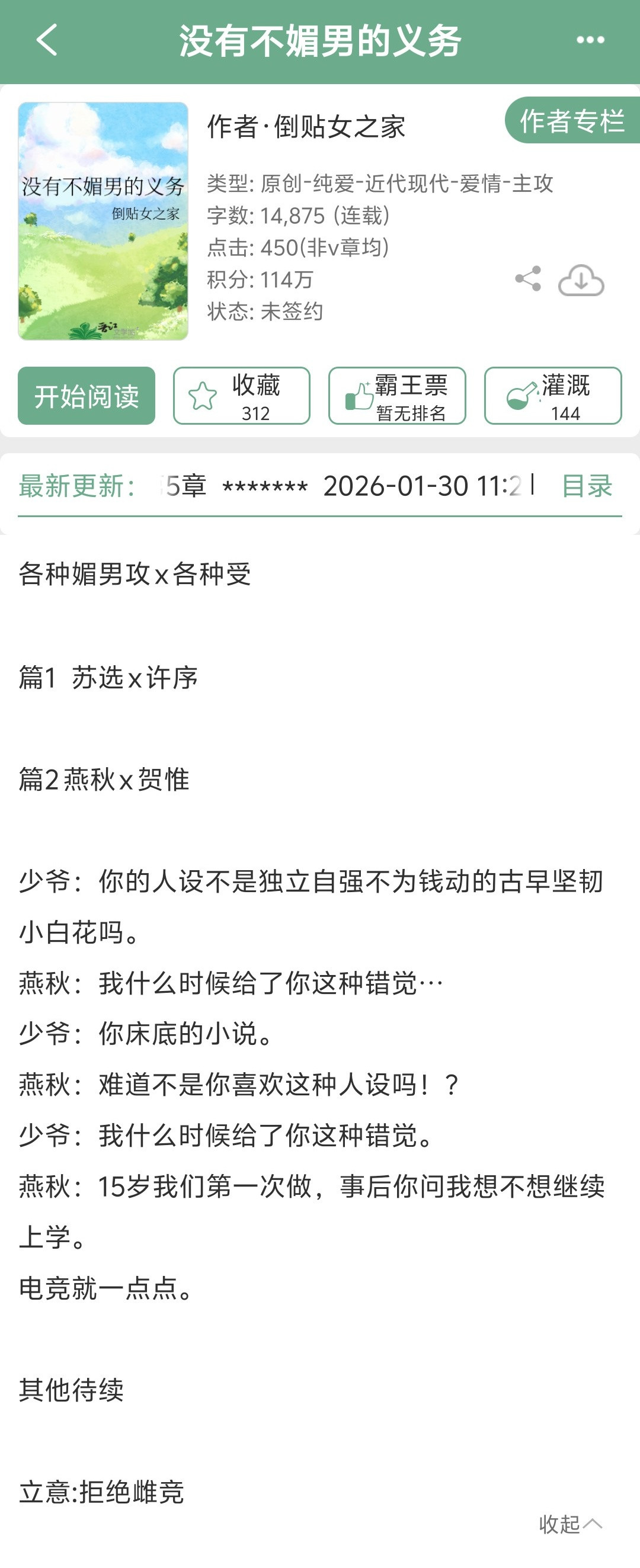Open the 目录 table of contents

(587, 486)
